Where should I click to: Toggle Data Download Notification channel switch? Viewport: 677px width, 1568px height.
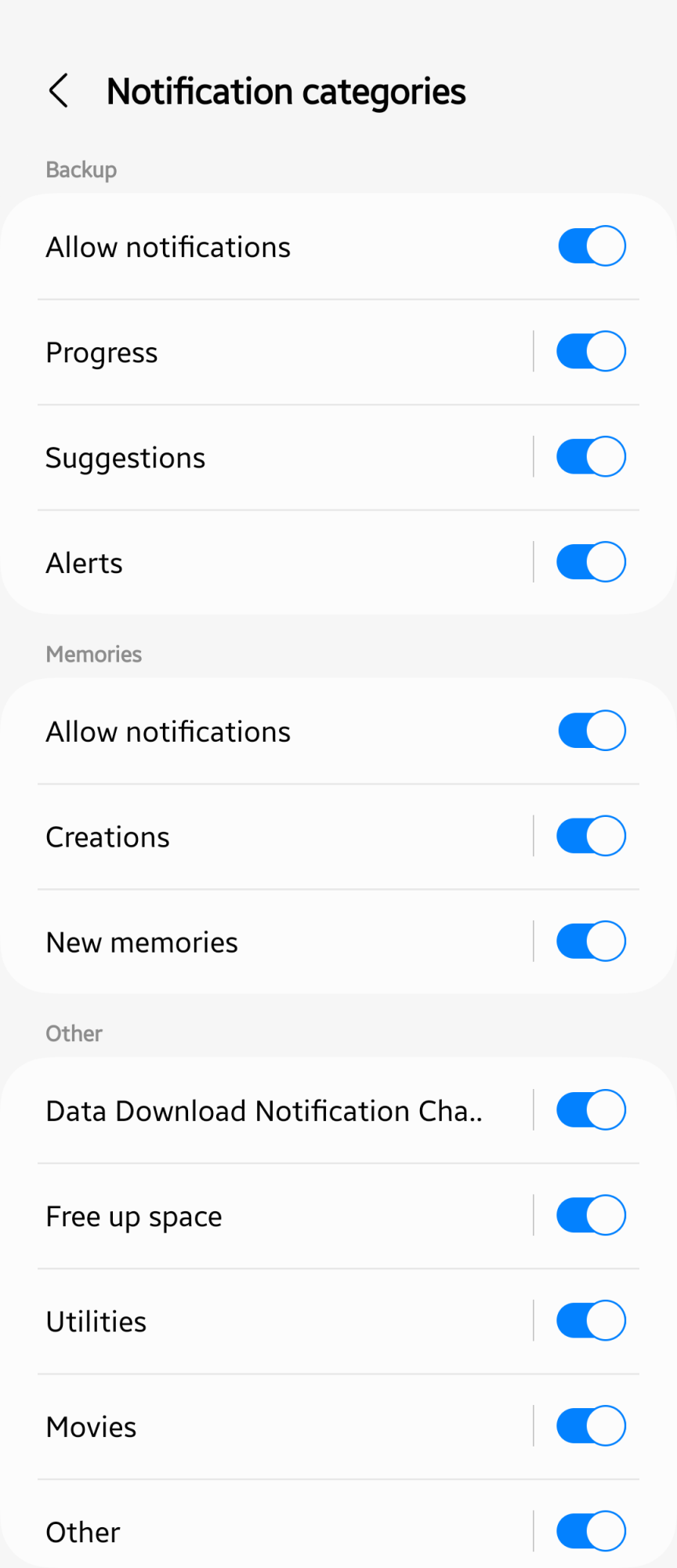[x=592, y=1110]
